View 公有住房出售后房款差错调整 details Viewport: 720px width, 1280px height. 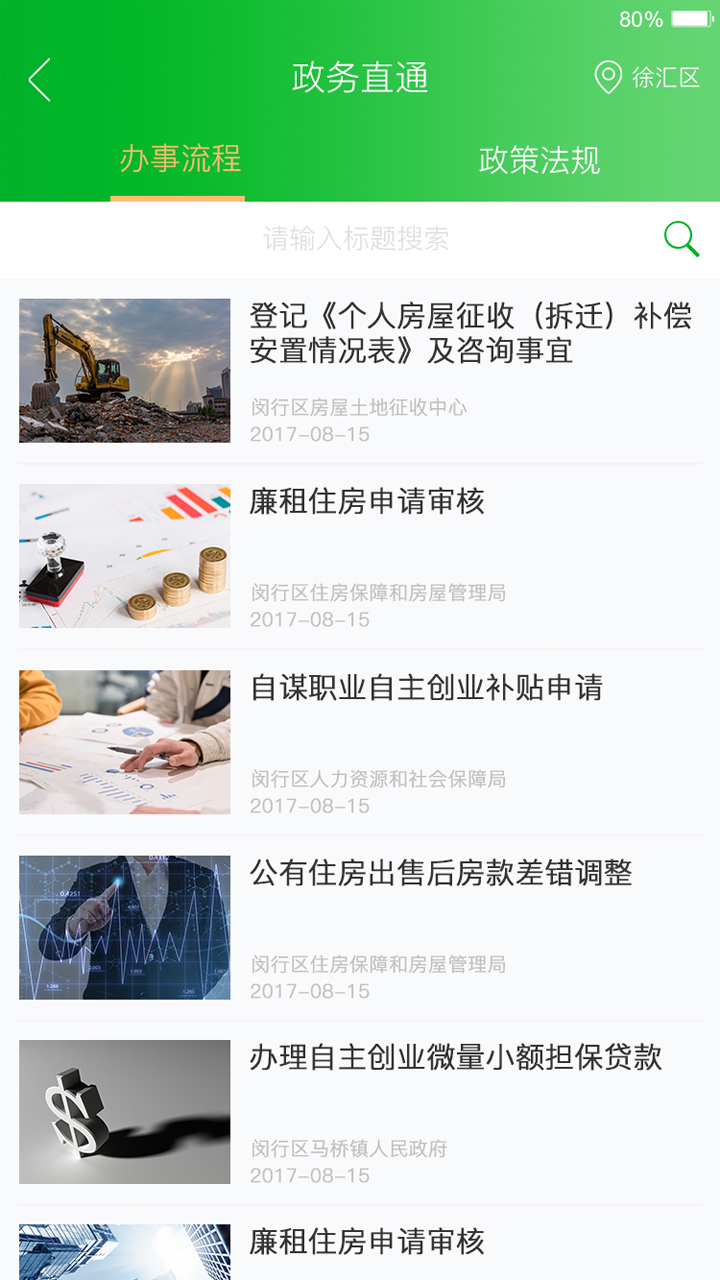point(441,873)
